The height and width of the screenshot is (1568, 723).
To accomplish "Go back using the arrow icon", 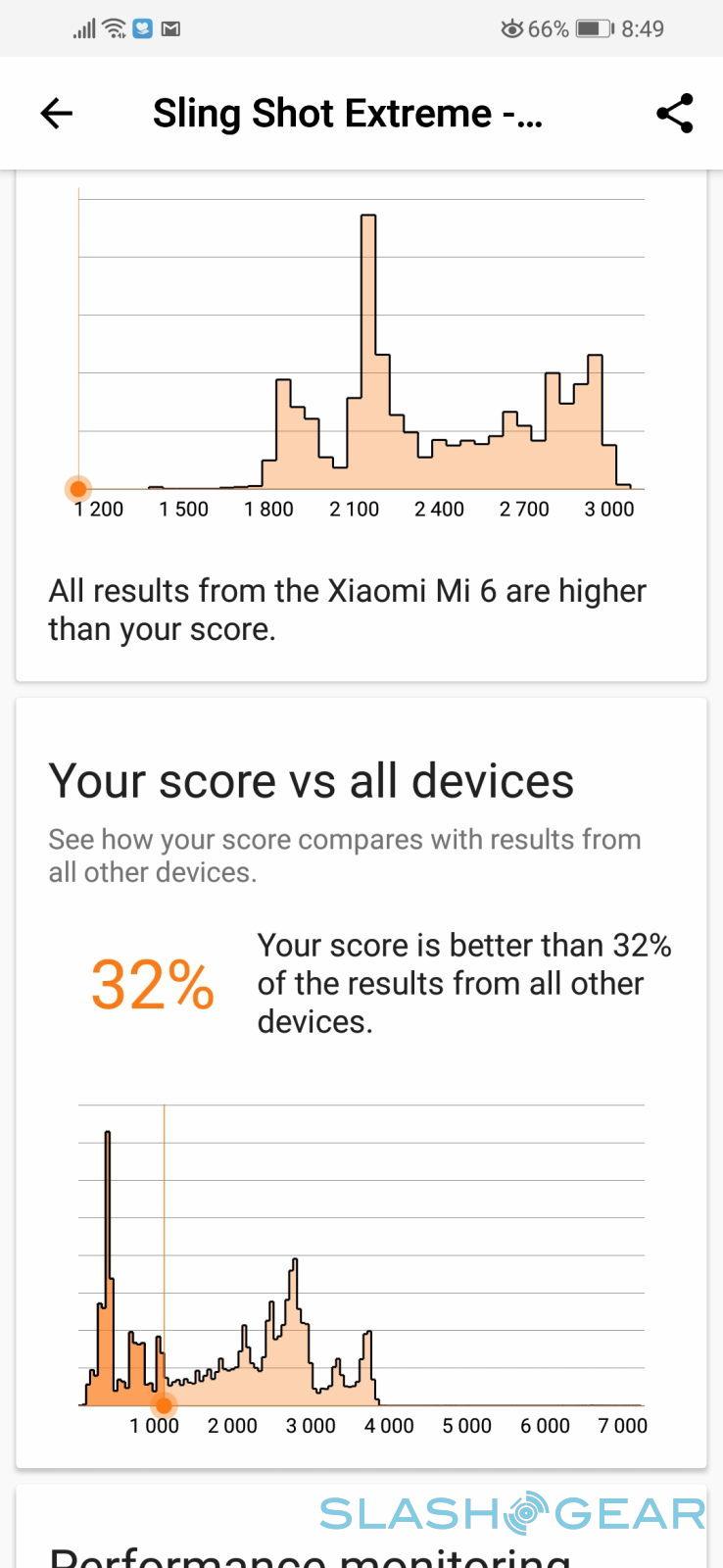I will pos(56,114).
